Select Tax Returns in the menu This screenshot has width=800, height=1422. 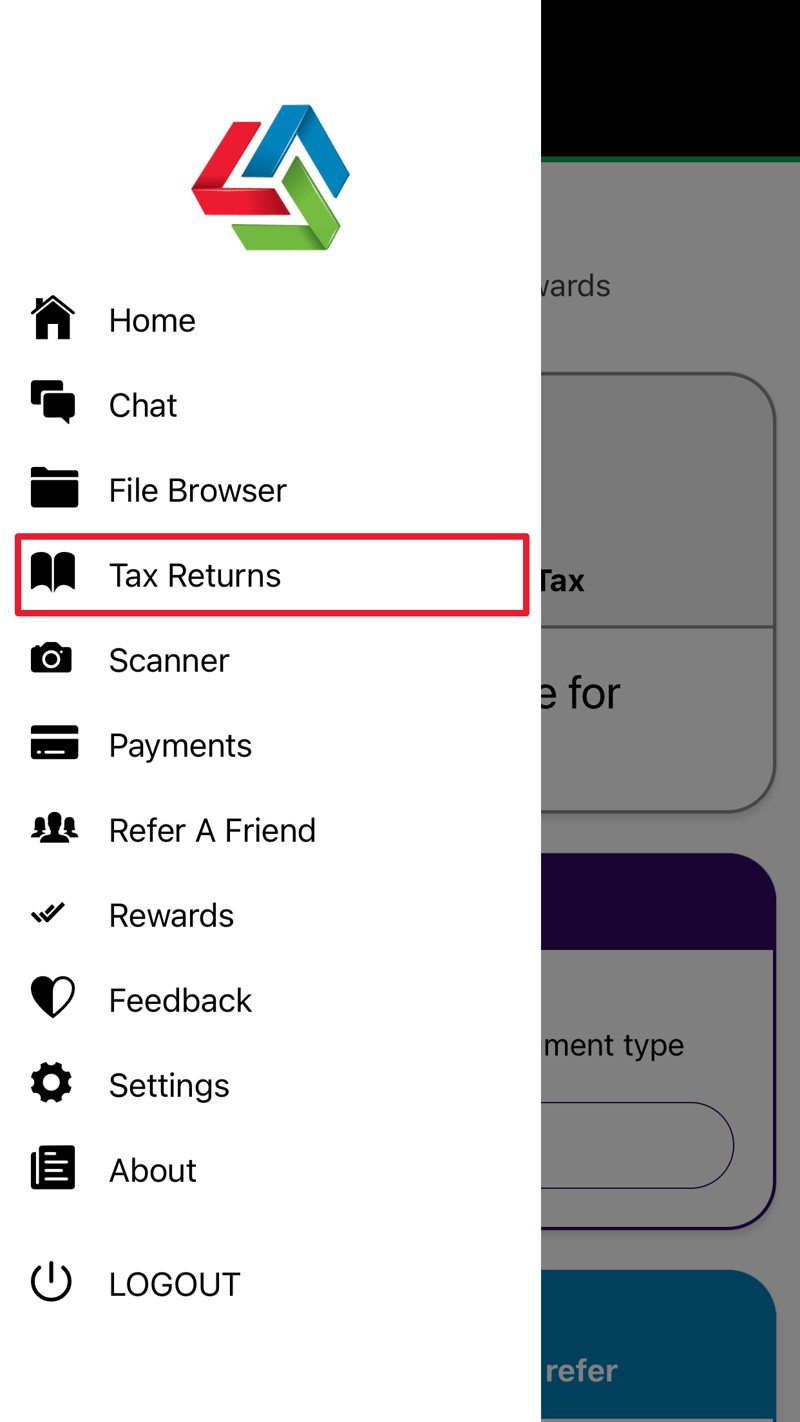tap(195, 575)
